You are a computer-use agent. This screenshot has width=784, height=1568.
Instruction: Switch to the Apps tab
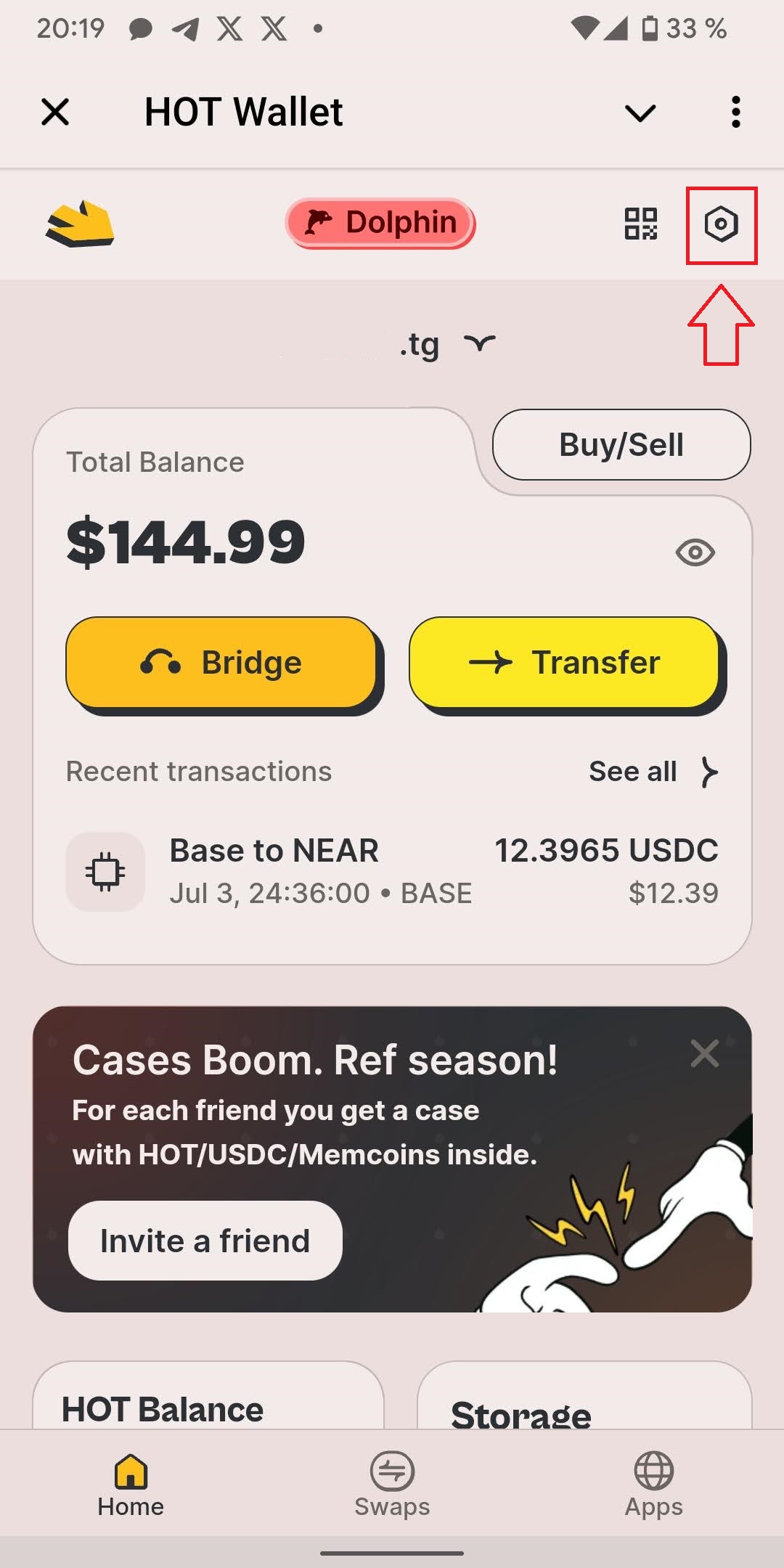tap(653, 1485)
